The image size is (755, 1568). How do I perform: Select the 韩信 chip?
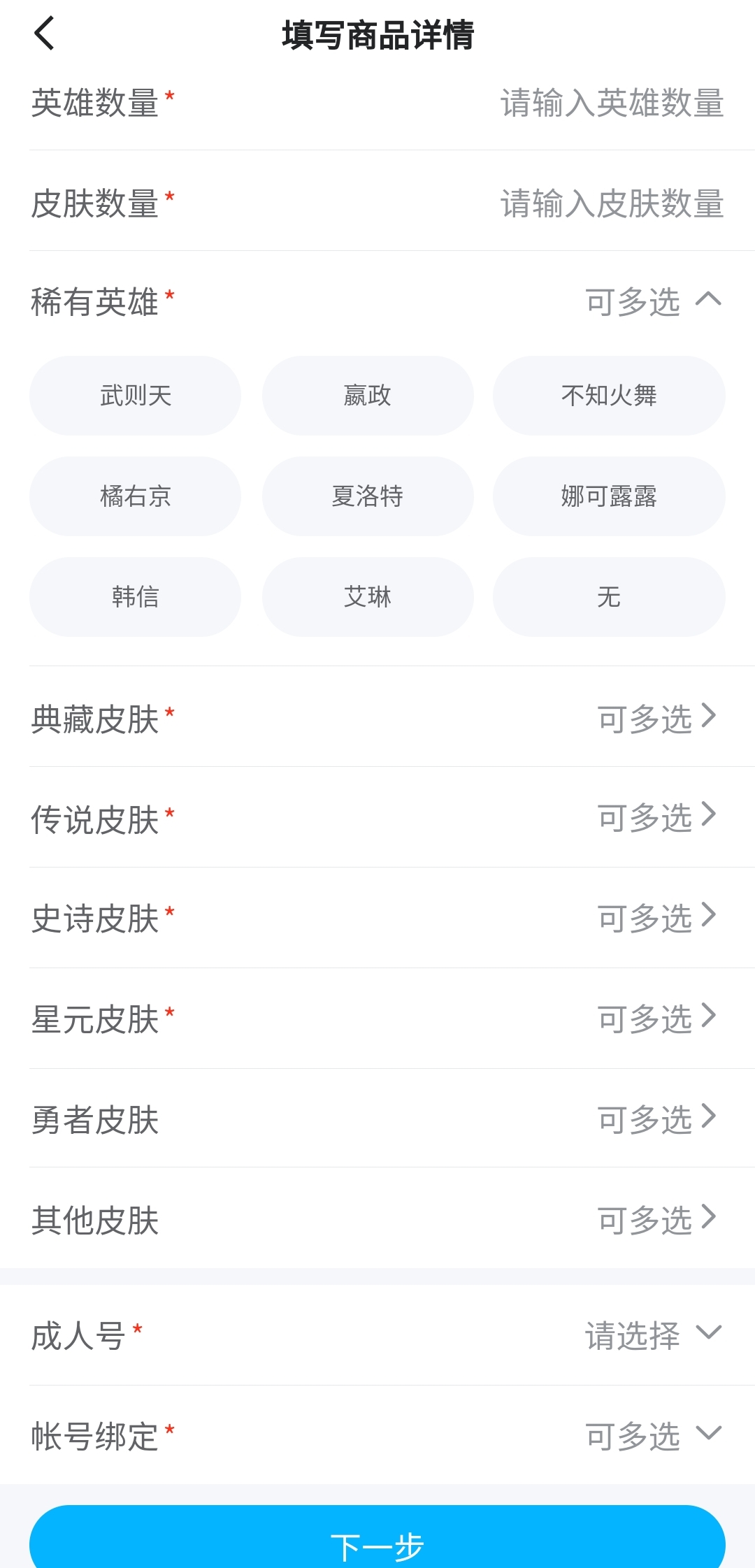(136, 597)
